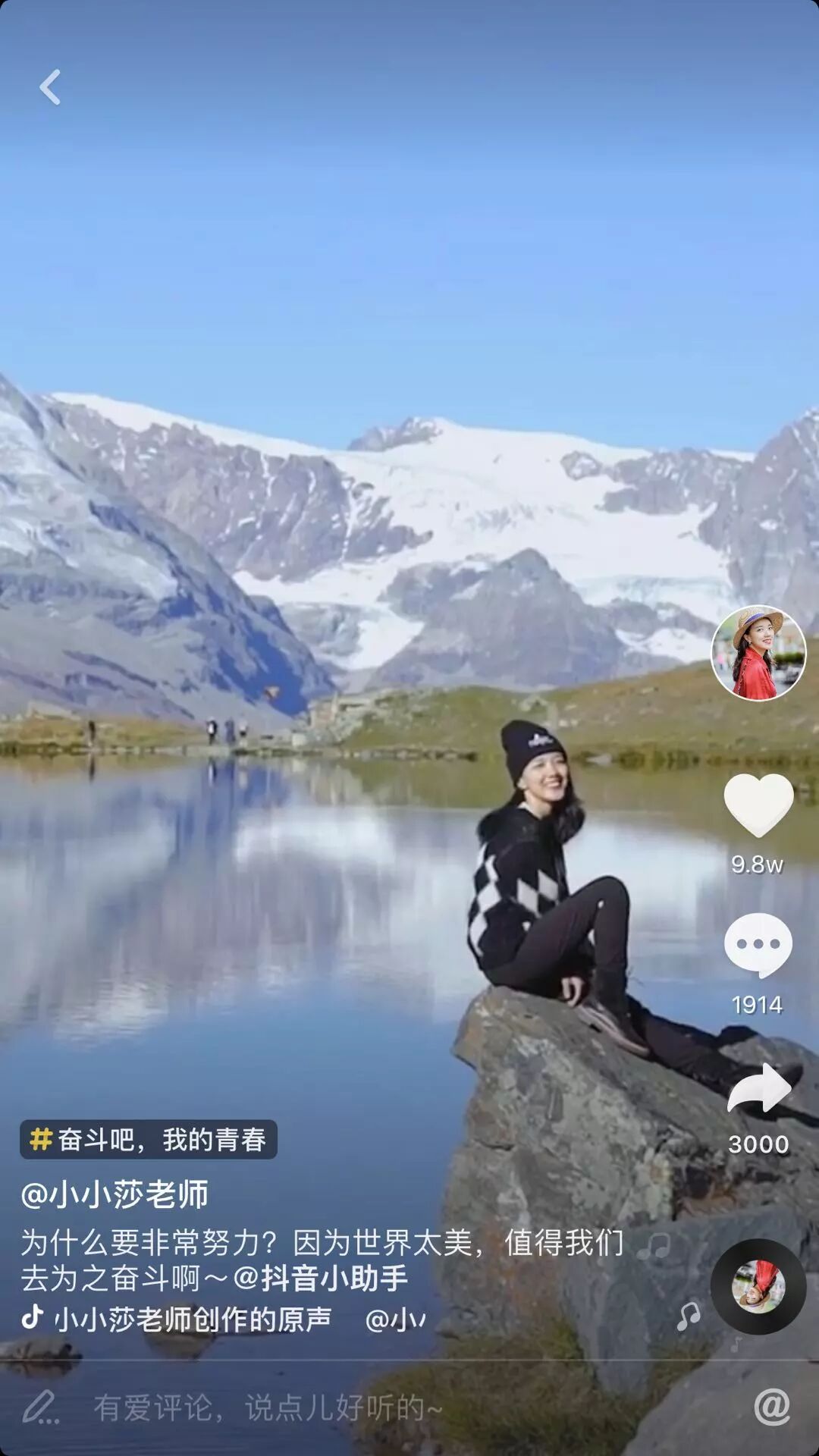The height and width of the screenshot is (1456, 819).
Task: Open the @抖音小助手 mention
Action: [x=321, y=1279]
